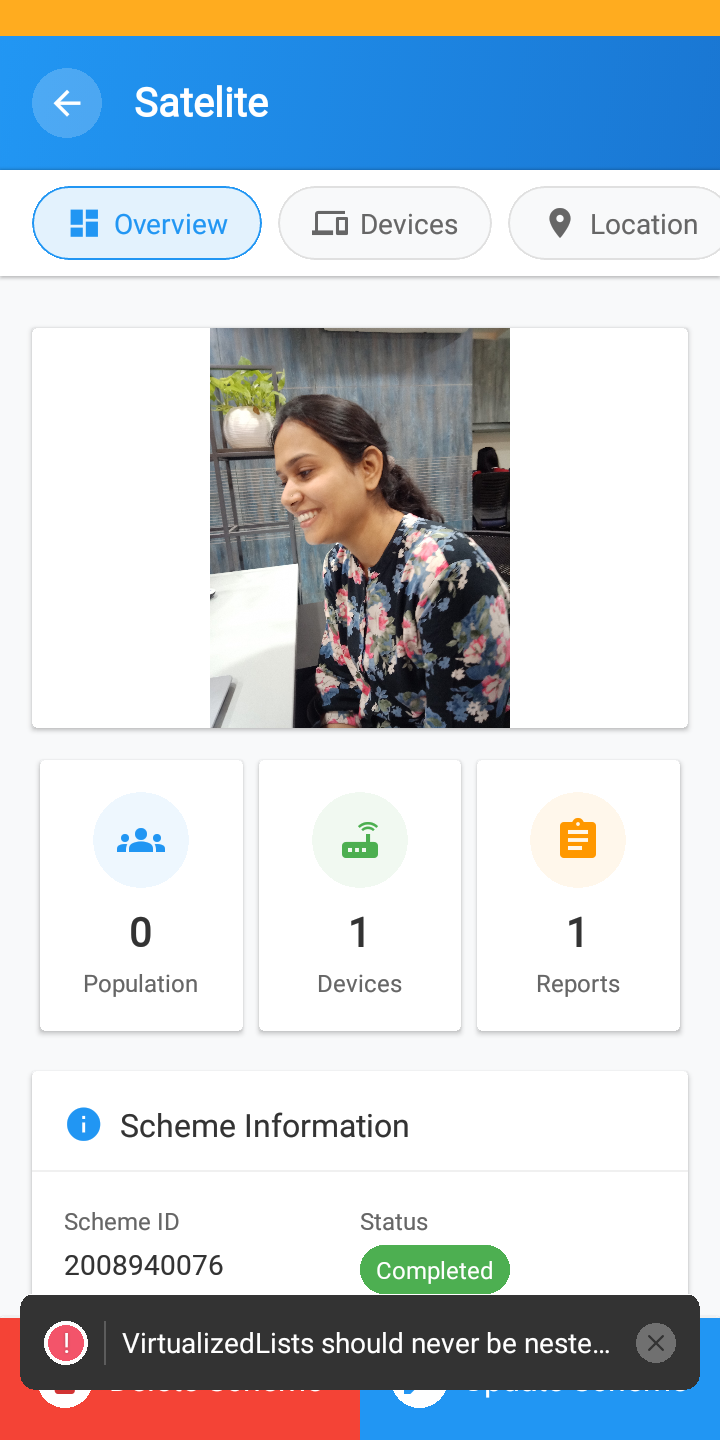Open the Reports card
The height and width of the screenshot is (1440, 720).
click(578, 895)
